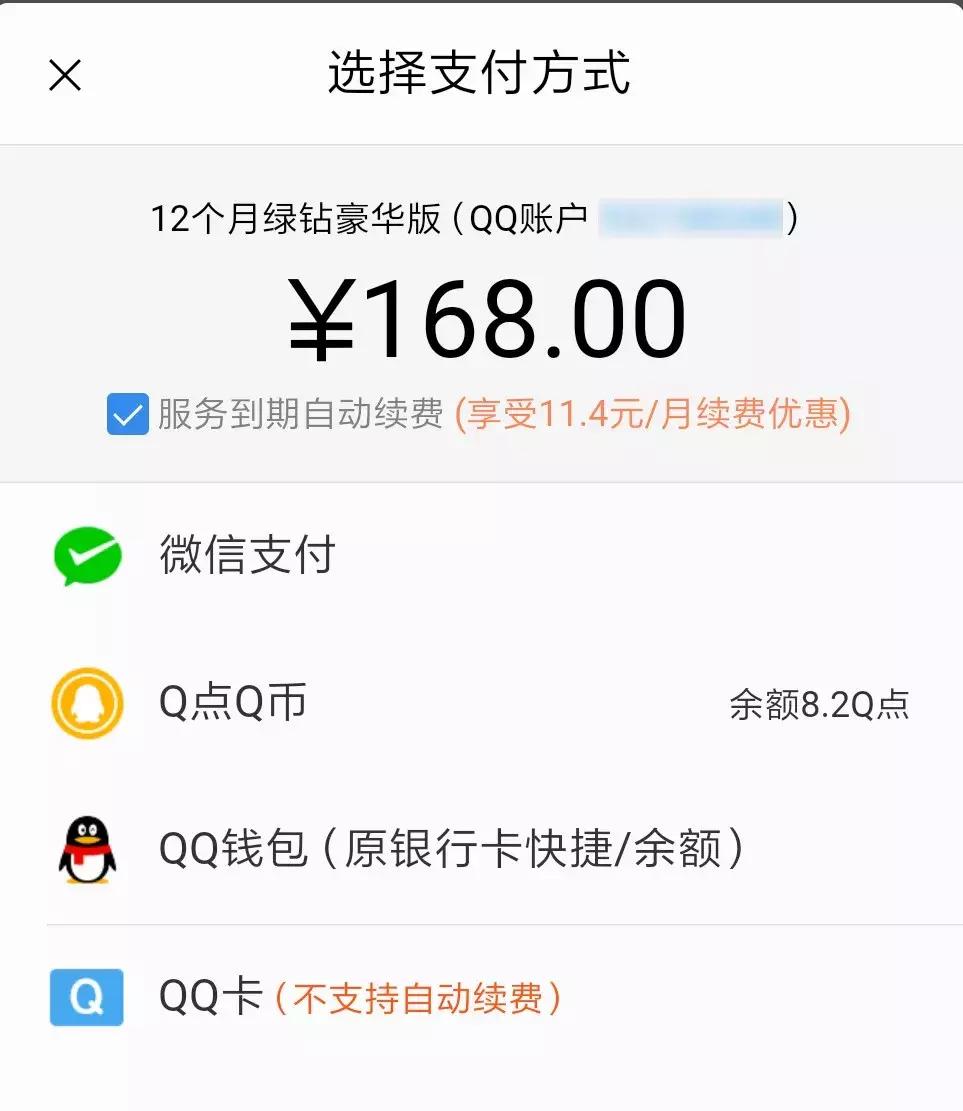Screen dimensions: 963x1111
Task: Tap the QQ钱包 penguin icon
Action: coord(87,849)
